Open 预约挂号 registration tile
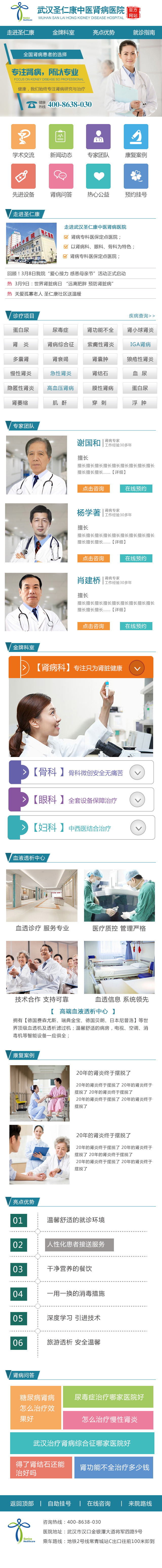 136,181
